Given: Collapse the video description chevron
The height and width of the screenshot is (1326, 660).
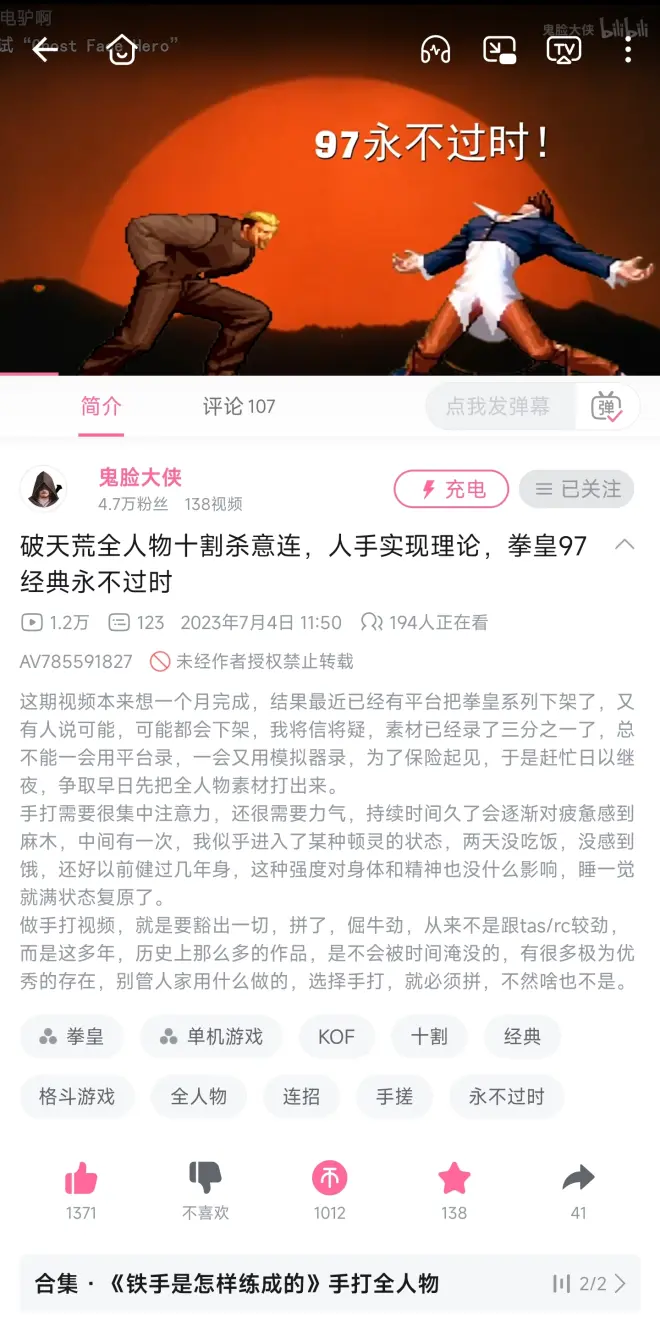Looking at the screenshot, I should pos(625,545).
